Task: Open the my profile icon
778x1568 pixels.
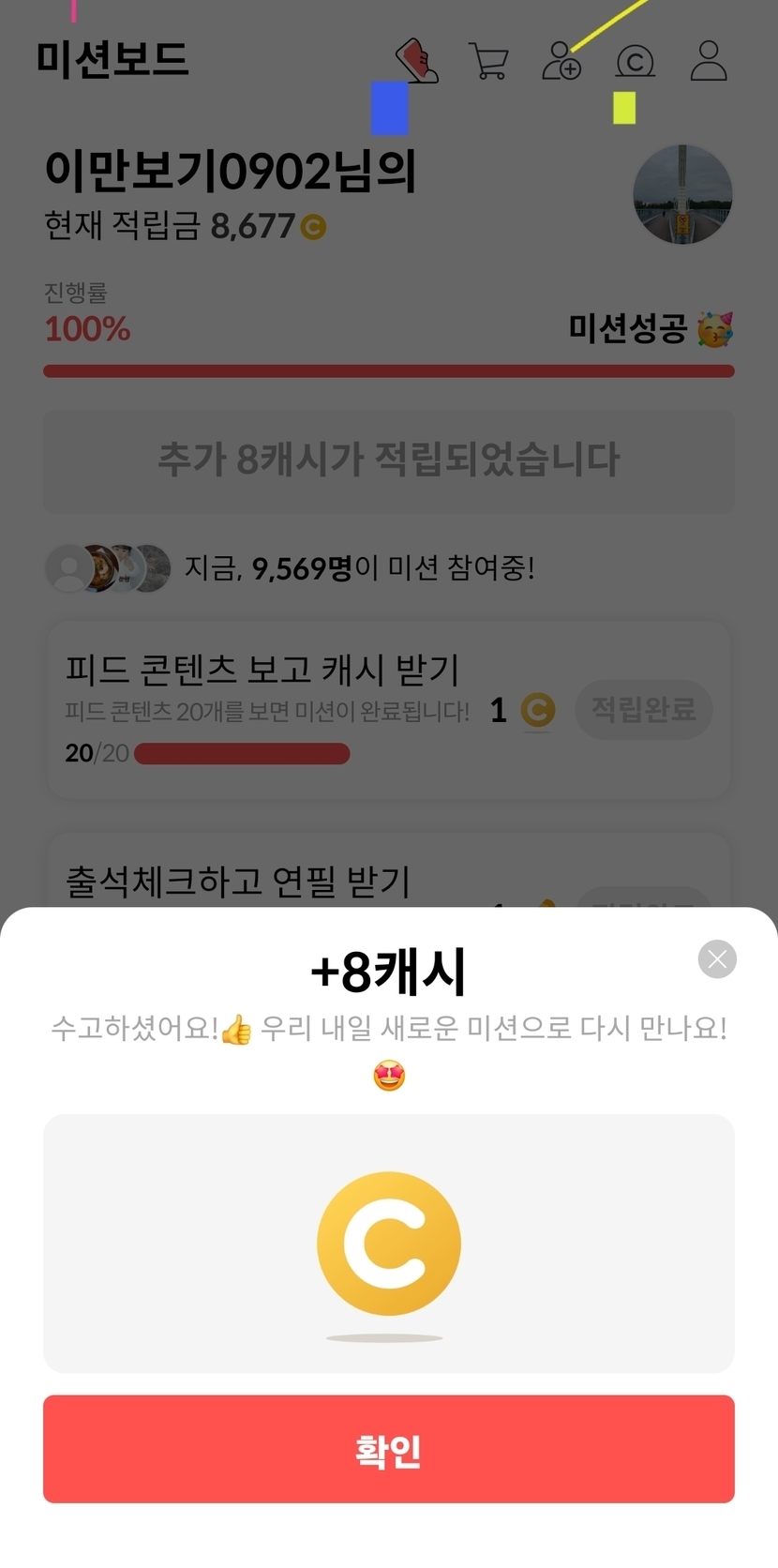Action: click(x=709, y=61)
